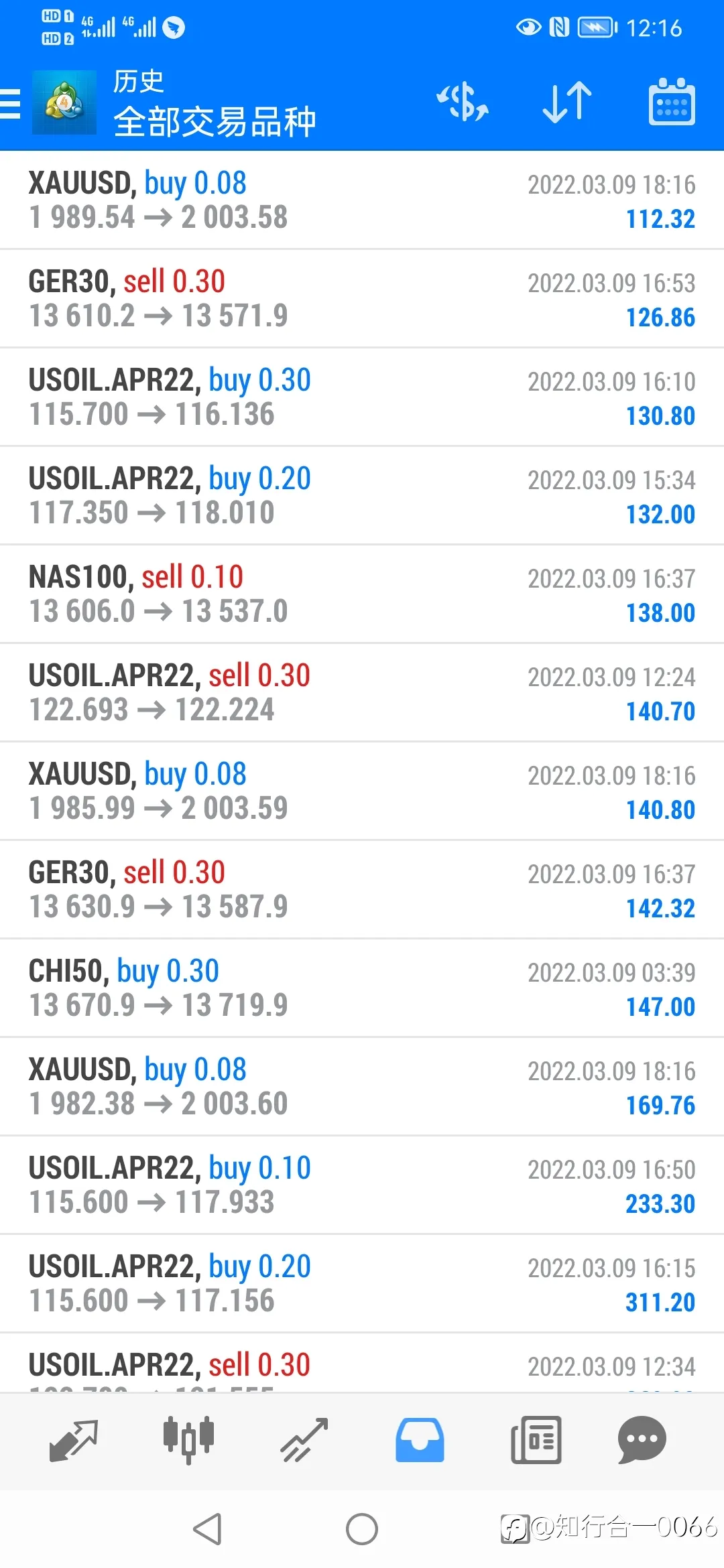This screenshot has height=1568, width=724.
Task: Switch to the trade tab with trend line
Action: click(304, 1441)
